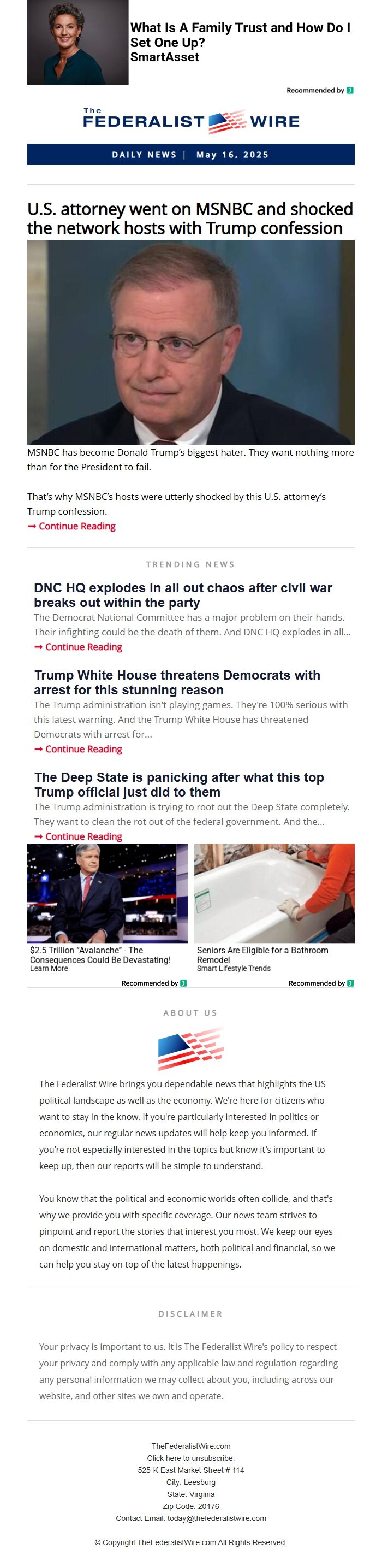The image size is (382, 1568).
Task: Tap the U.S. attorney article photo
Action: point(190,341)
